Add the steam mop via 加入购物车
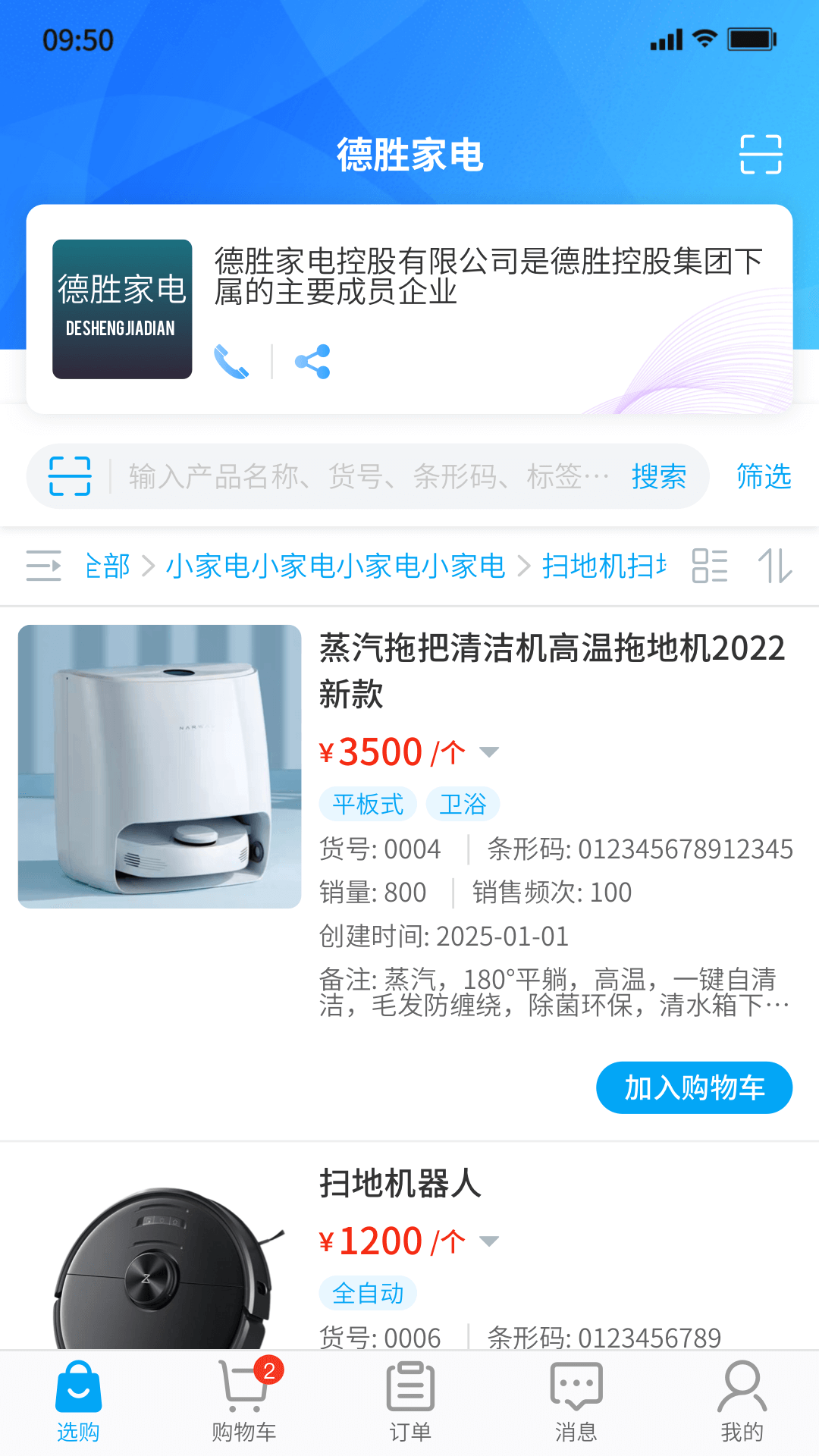The image size is (819, 1456). click(x=694, y=1087)
